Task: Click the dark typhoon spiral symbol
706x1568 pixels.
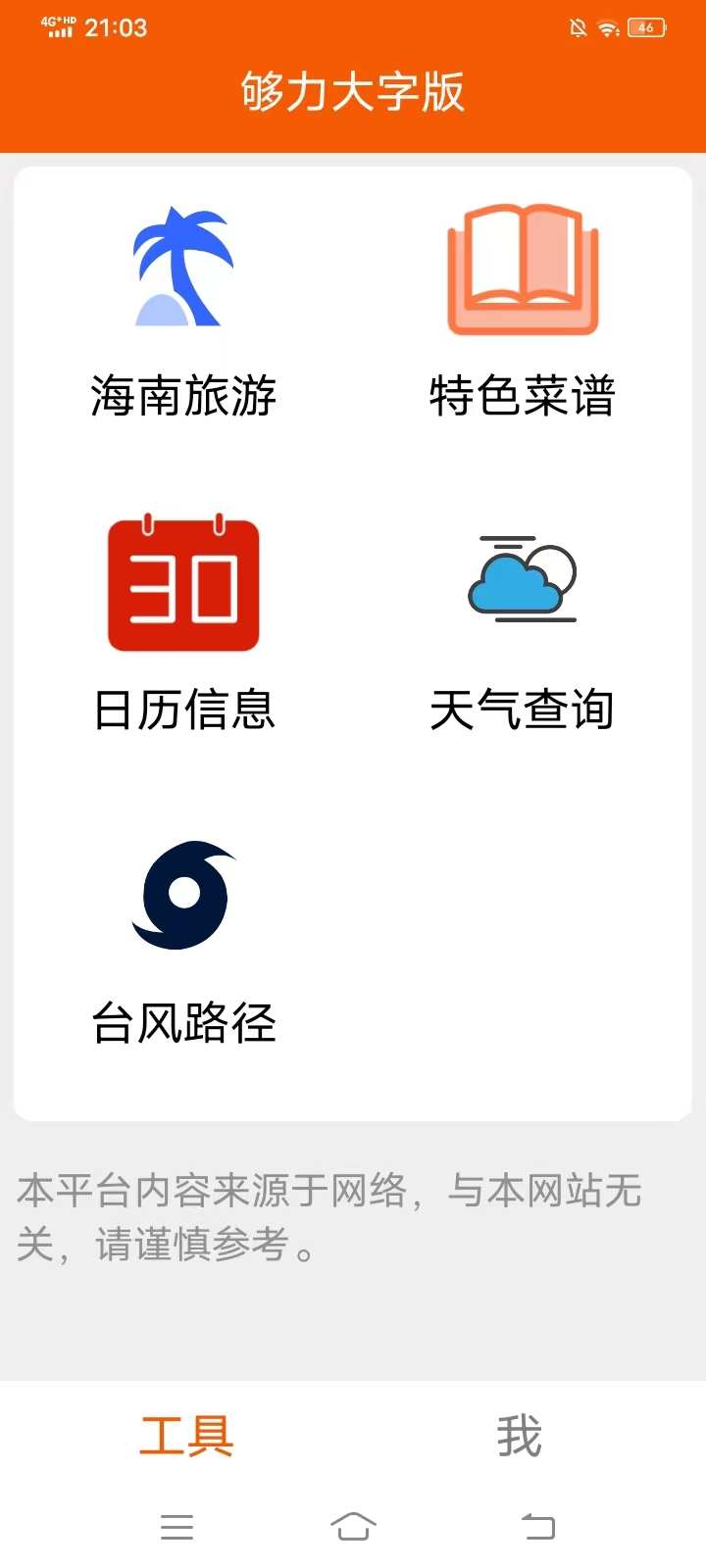Action: (183, 895)
